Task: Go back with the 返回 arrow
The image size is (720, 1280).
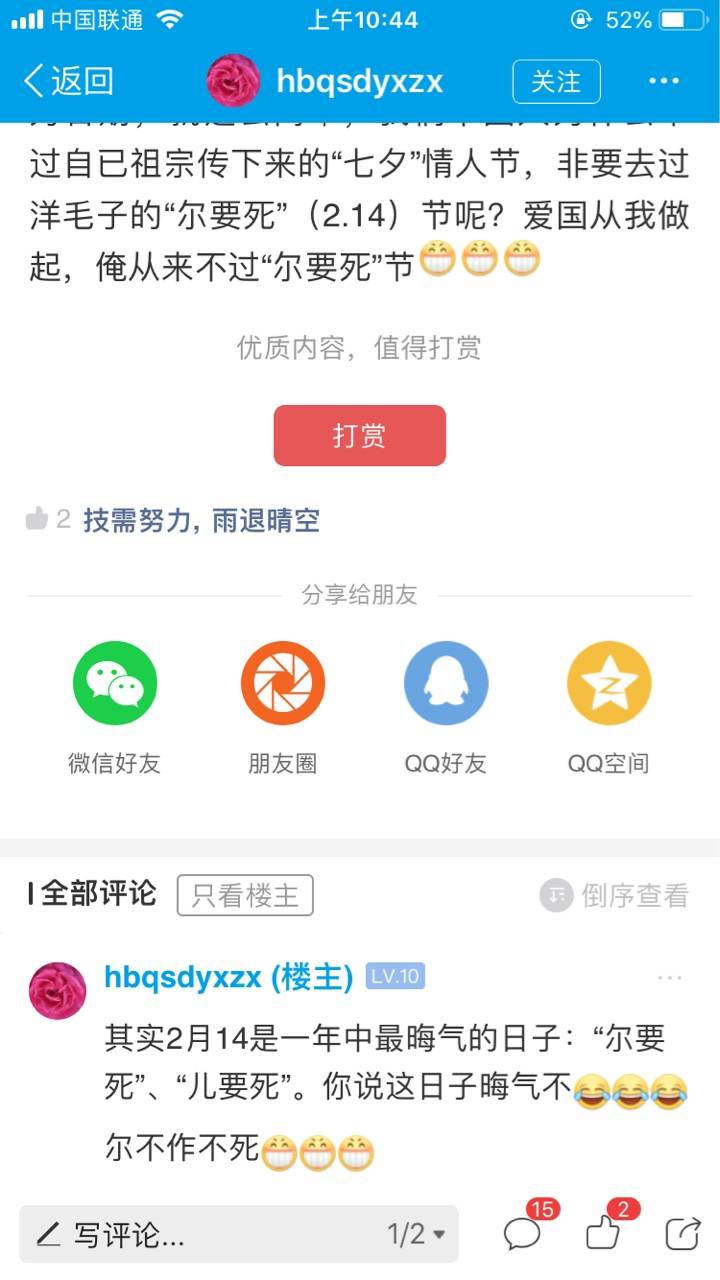Action: [x=68, y=81]
